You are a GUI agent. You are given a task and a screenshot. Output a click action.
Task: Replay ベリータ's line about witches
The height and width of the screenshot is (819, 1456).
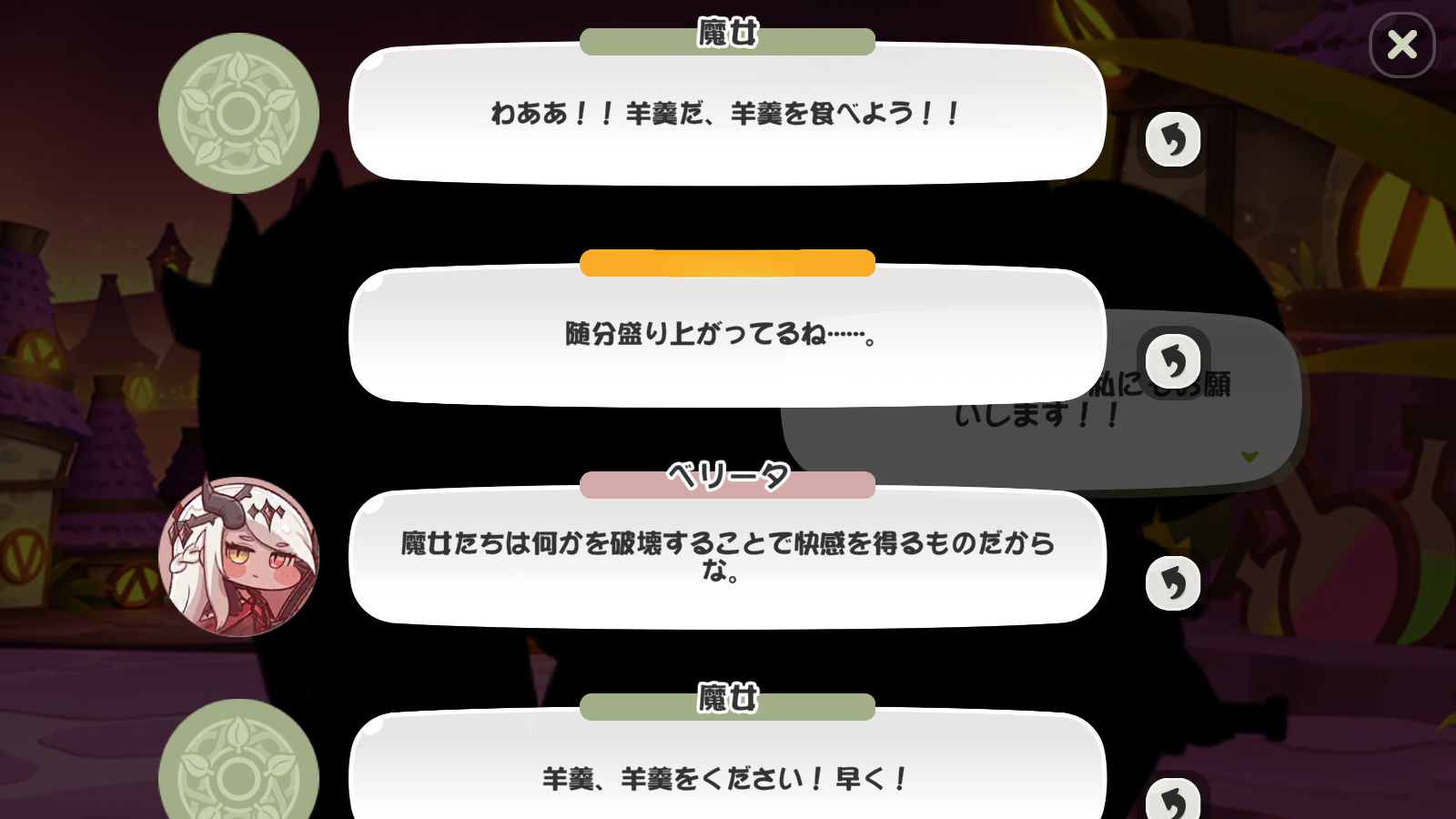[x=1173, y=583]
